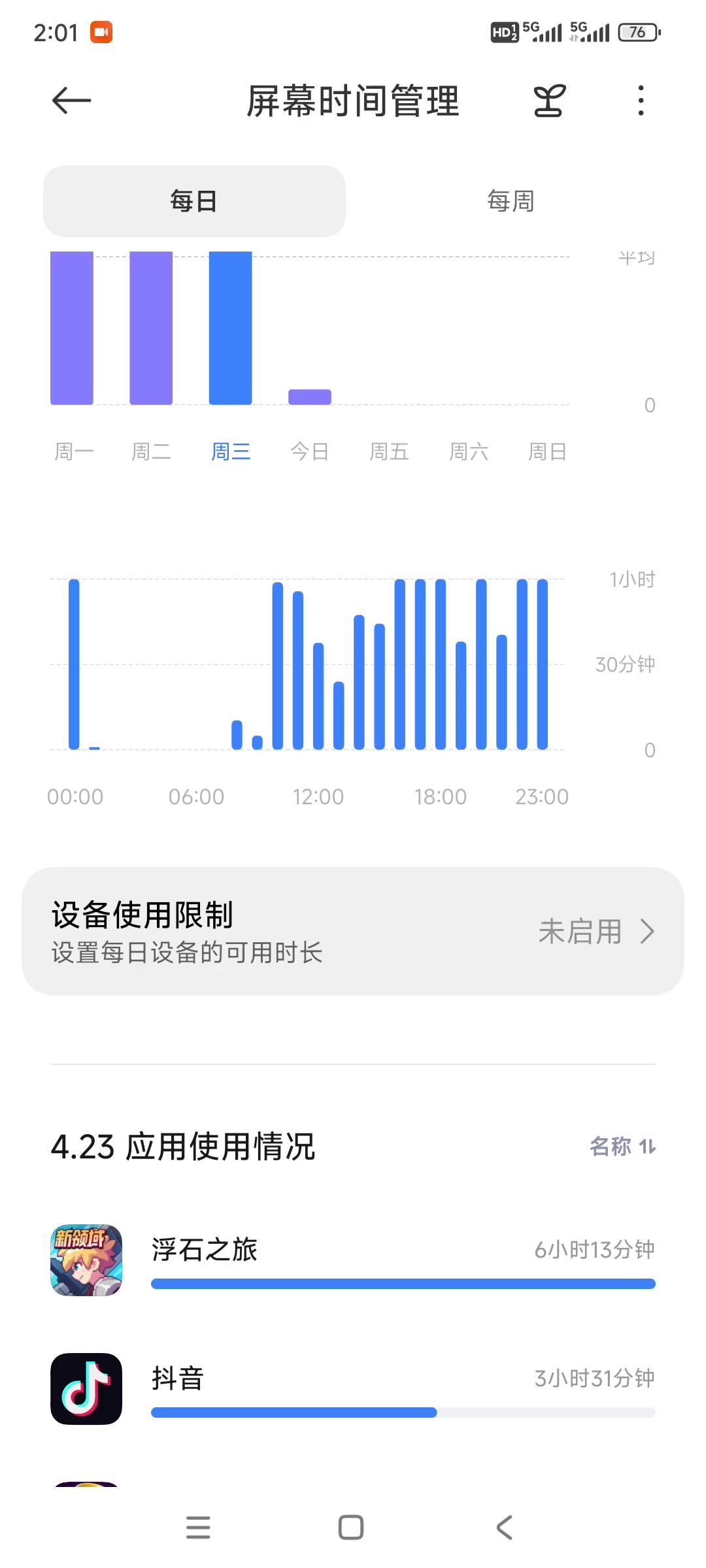The height and width of the screenshot is (1568, 706).
Task: Go to the system home screen
Action: pos(351,1527)
